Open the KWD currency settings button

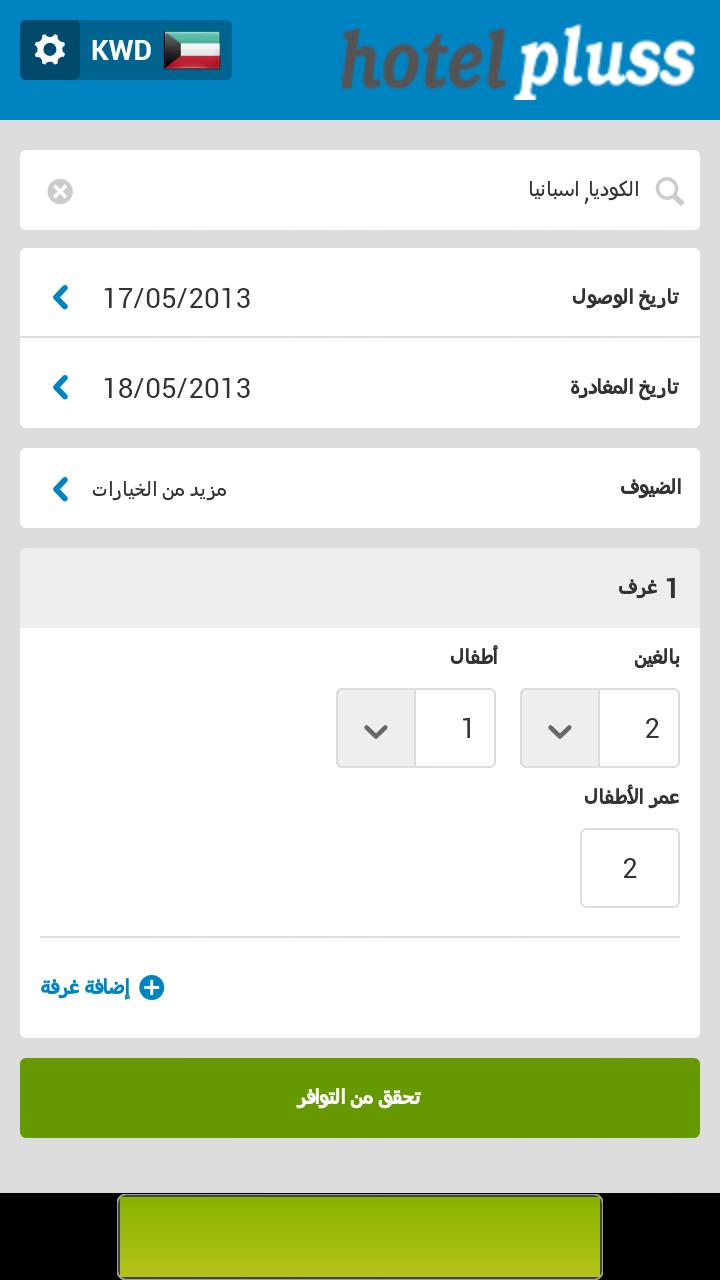(x=126, y=50)
